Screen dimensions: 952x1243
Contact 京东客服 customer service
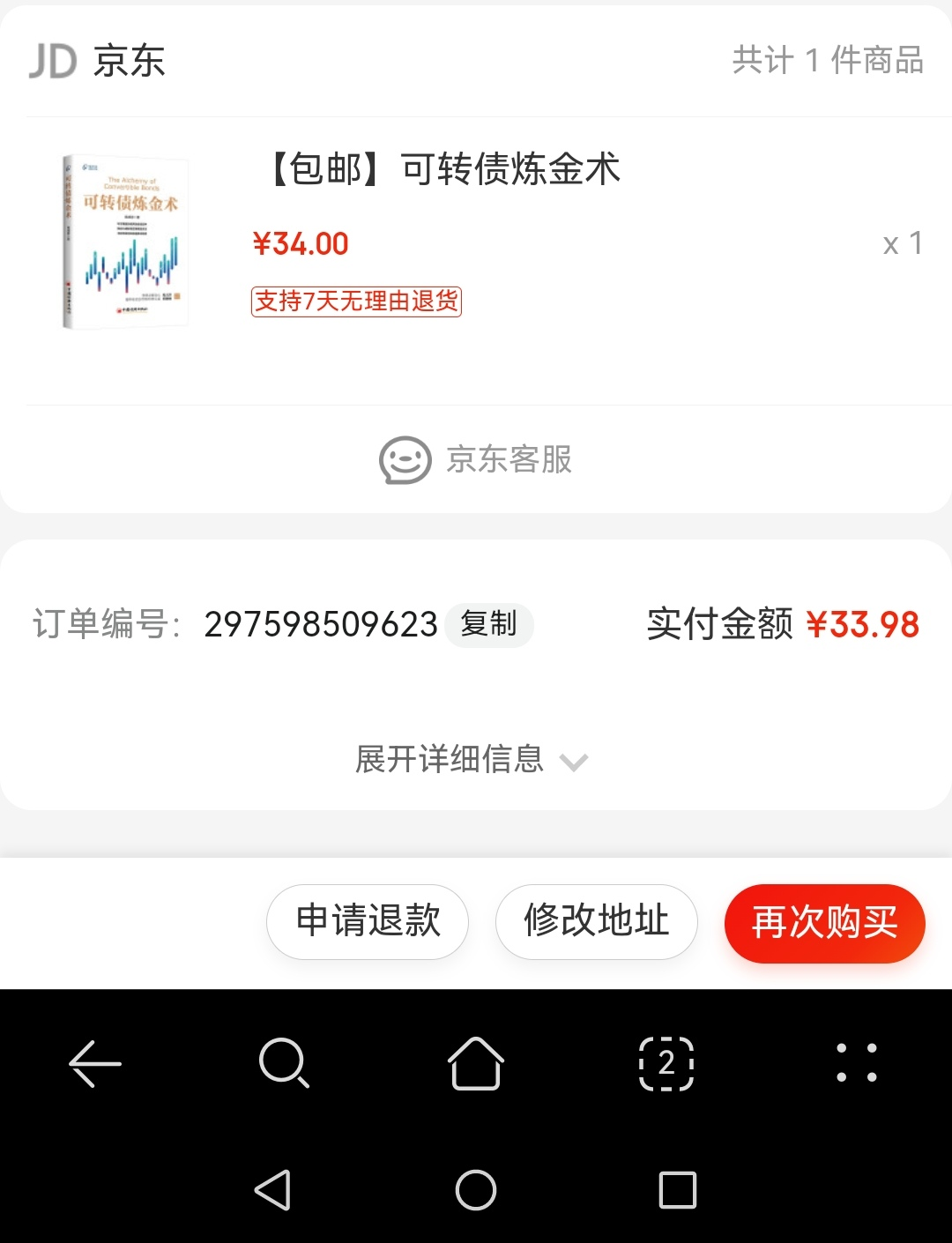click(x=476, y=459)
